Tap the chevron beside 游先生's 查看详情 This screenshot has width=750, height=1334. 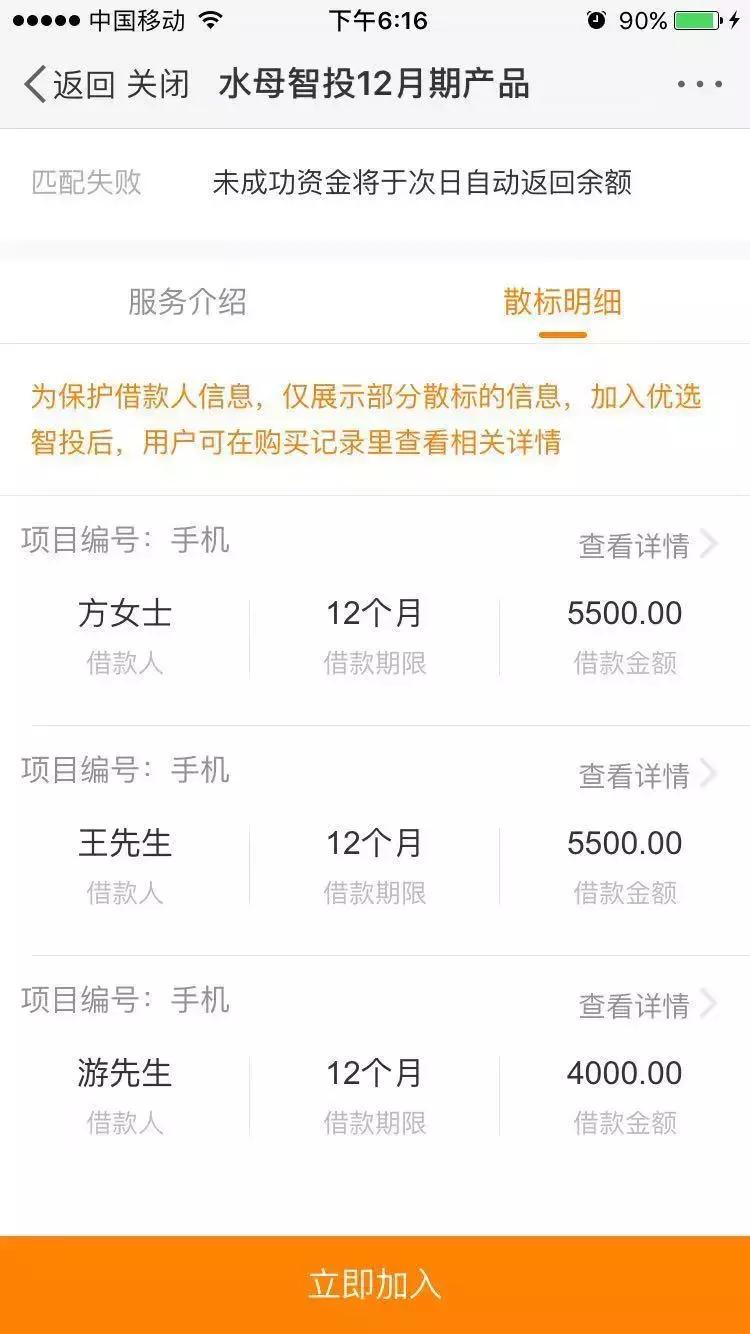tap(712, 1005)
